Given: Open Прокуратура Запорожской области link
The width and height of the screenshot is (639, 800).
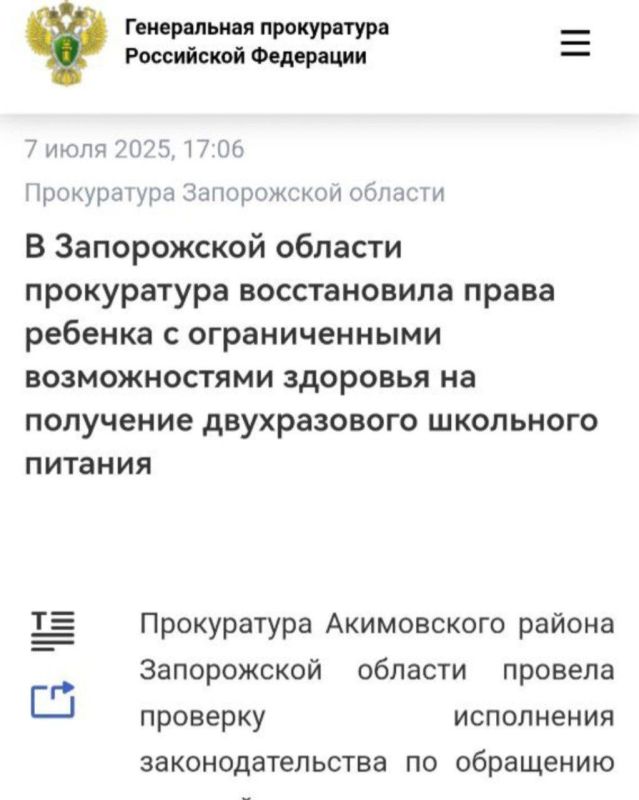Looking at the screenshot, I should [x=234, y=192].
